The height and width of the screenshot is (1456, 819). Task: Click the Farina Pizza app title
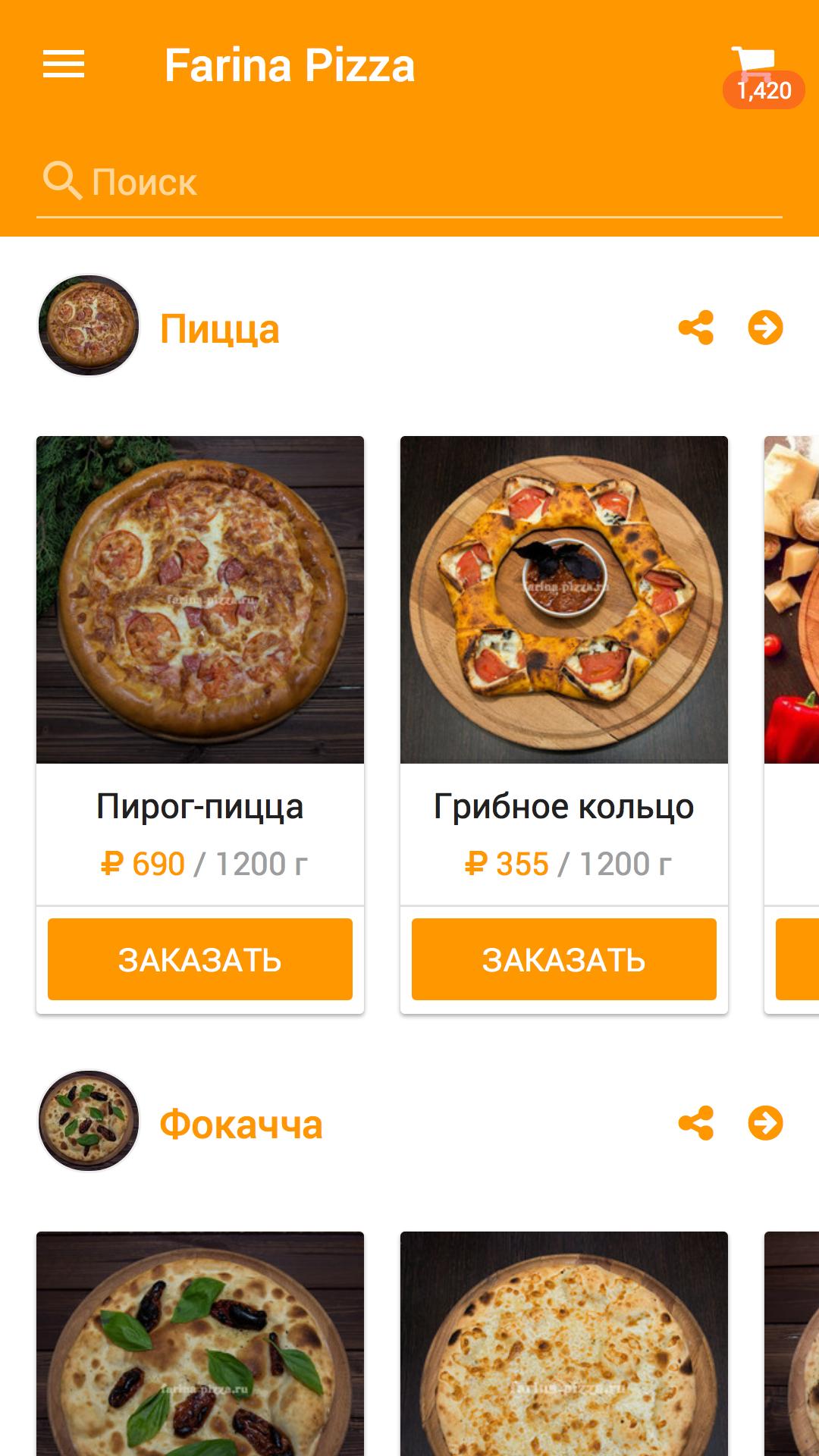click(x=290, y=64)
